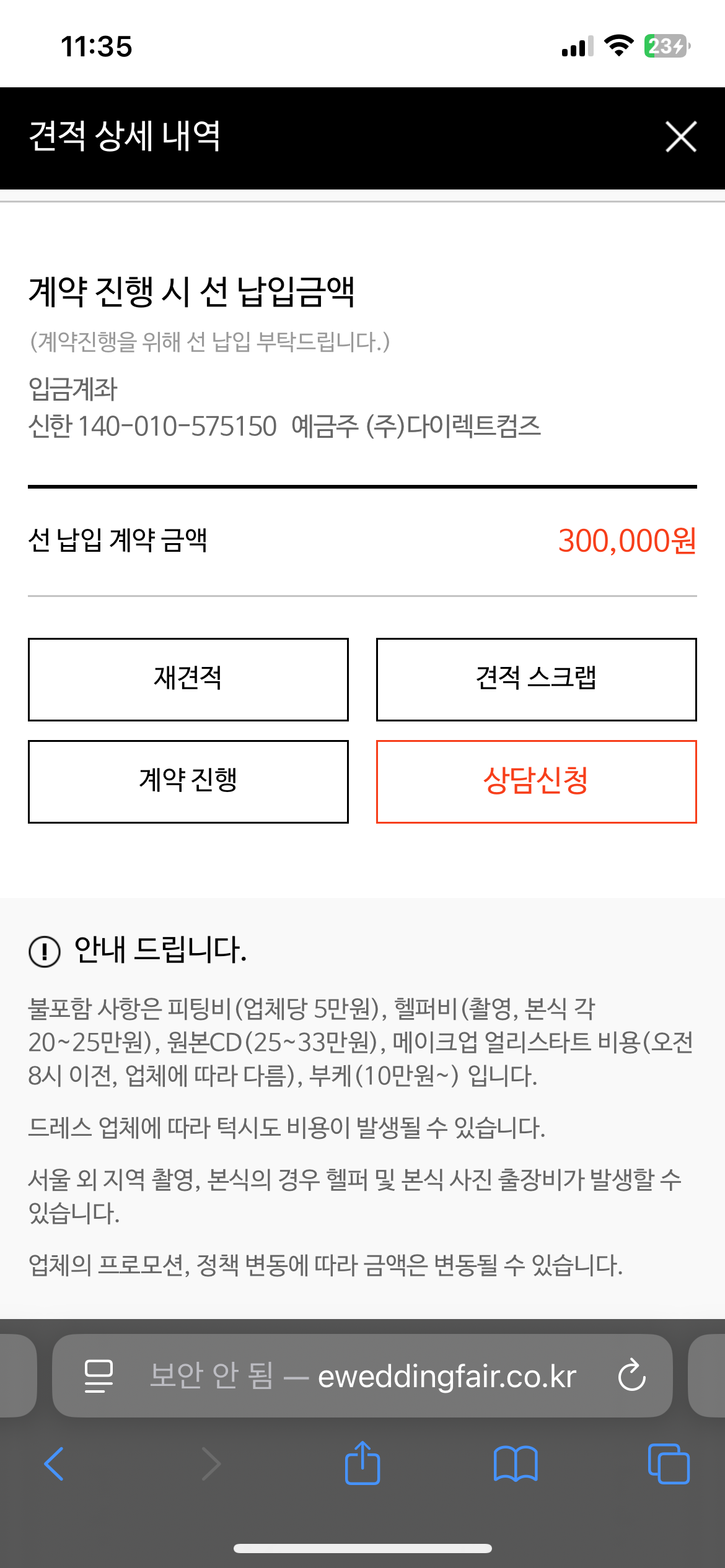Save quote with 견적 스크랩
The image size is (725, 1568).
(536, 679)
